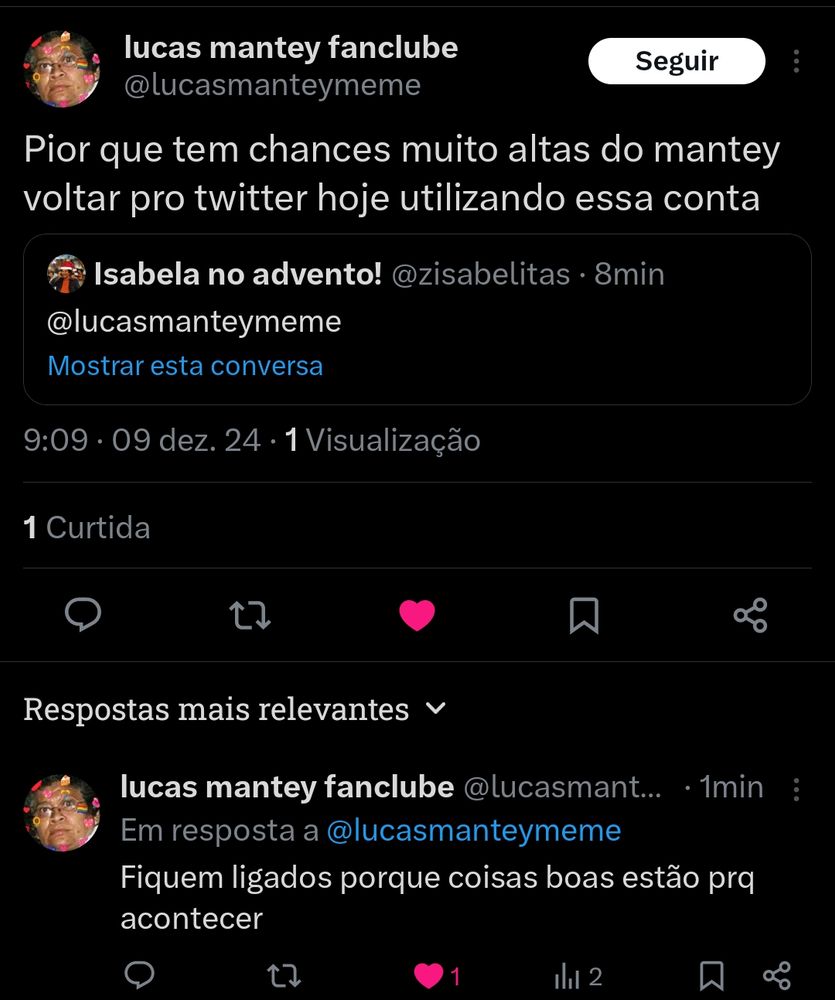Viewport: 835px width, 1000px height.
Task: Comment on the "Fiquem ligados" reply
Action: pos(140,975)
